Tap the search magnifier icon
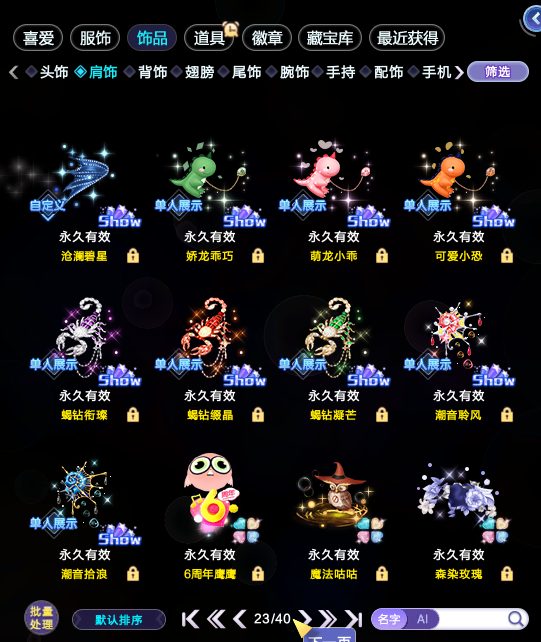This screenshot has width=541, height=642. tap(515, 619)
